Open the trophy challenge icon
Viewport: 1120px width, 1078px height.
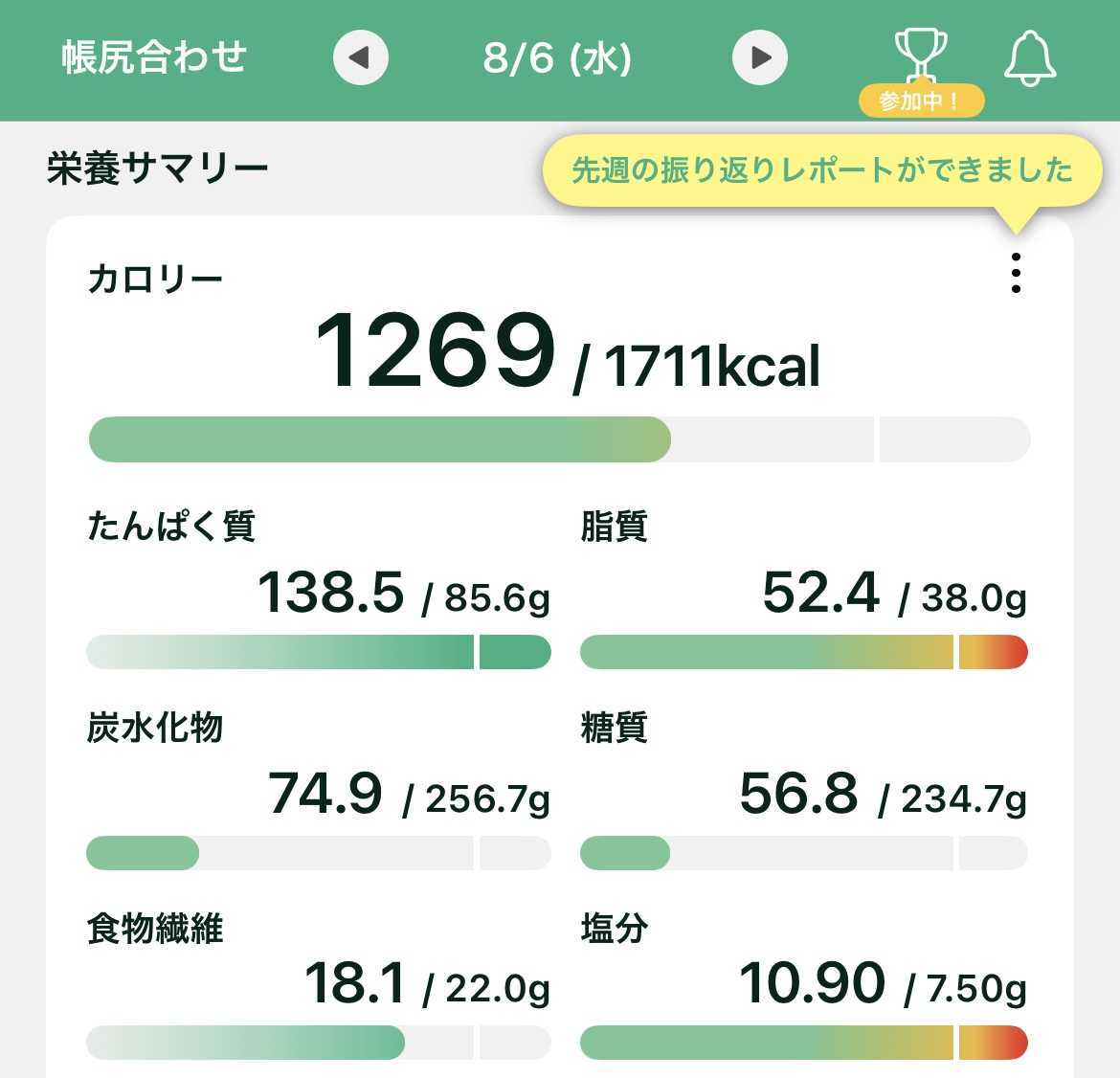[922, 56]
